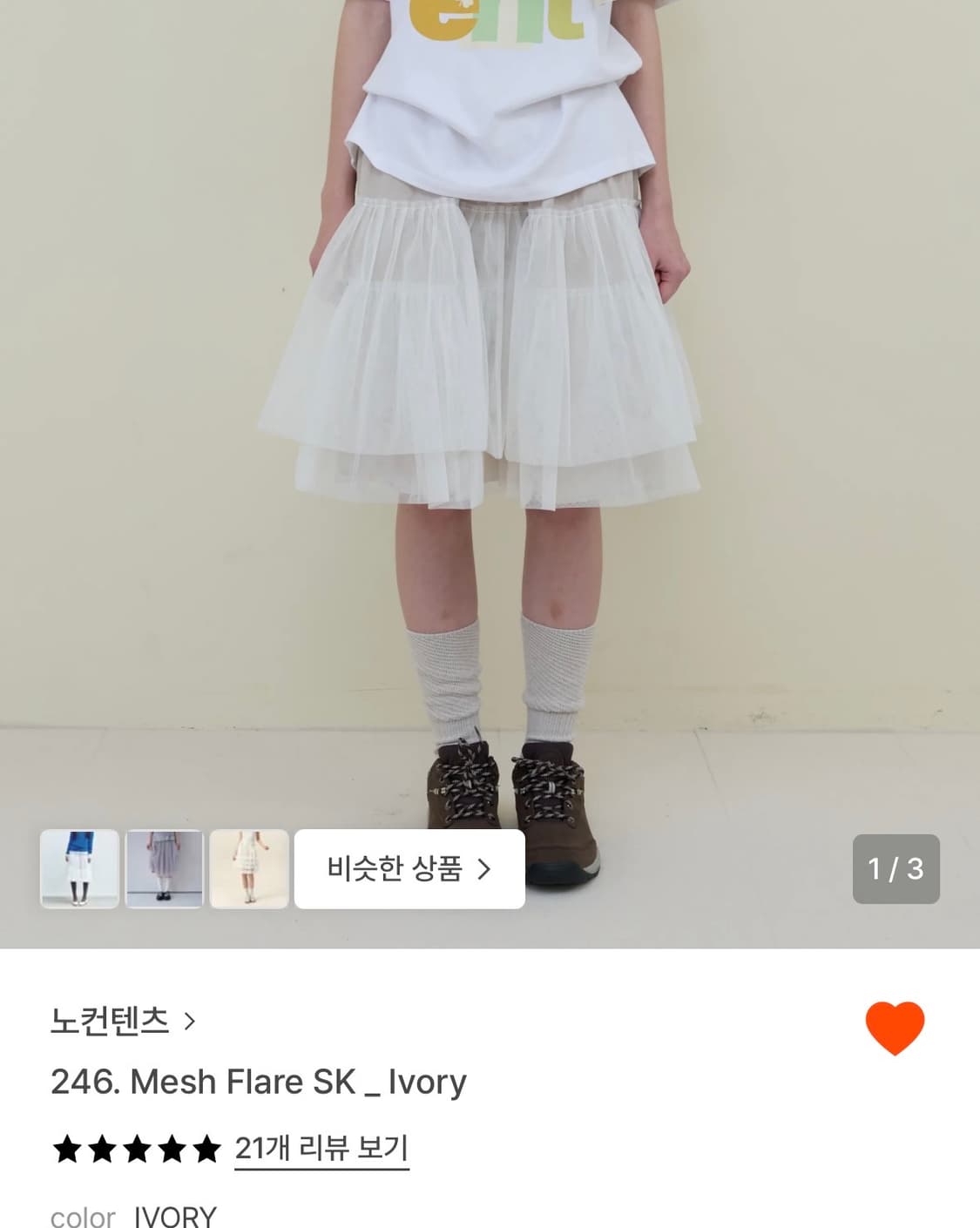Select the thumbnail with the blue top
The width and height of the screenshot is (980, 1228).
pyautogui.click(x=79, y=870)
